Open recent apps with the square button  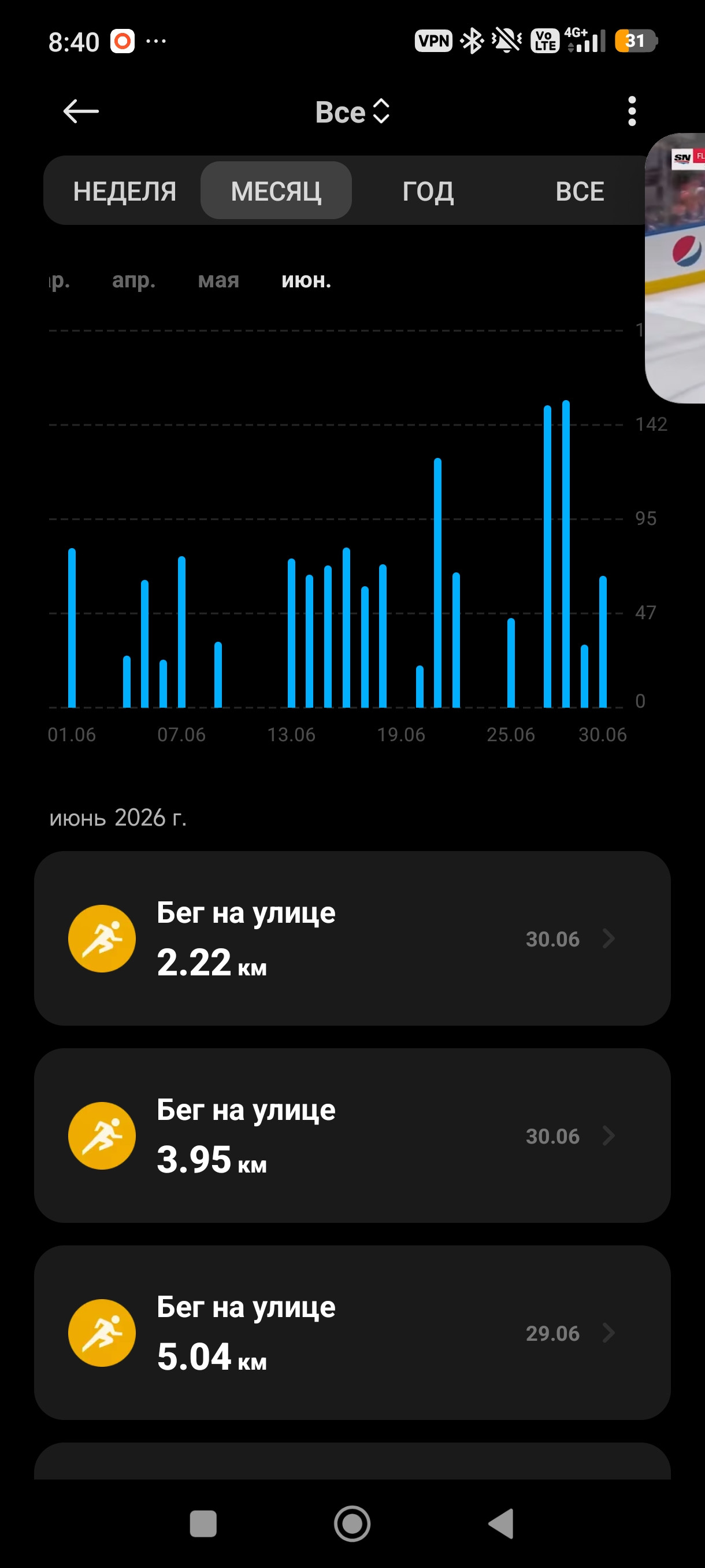(x=203, y=1524)
